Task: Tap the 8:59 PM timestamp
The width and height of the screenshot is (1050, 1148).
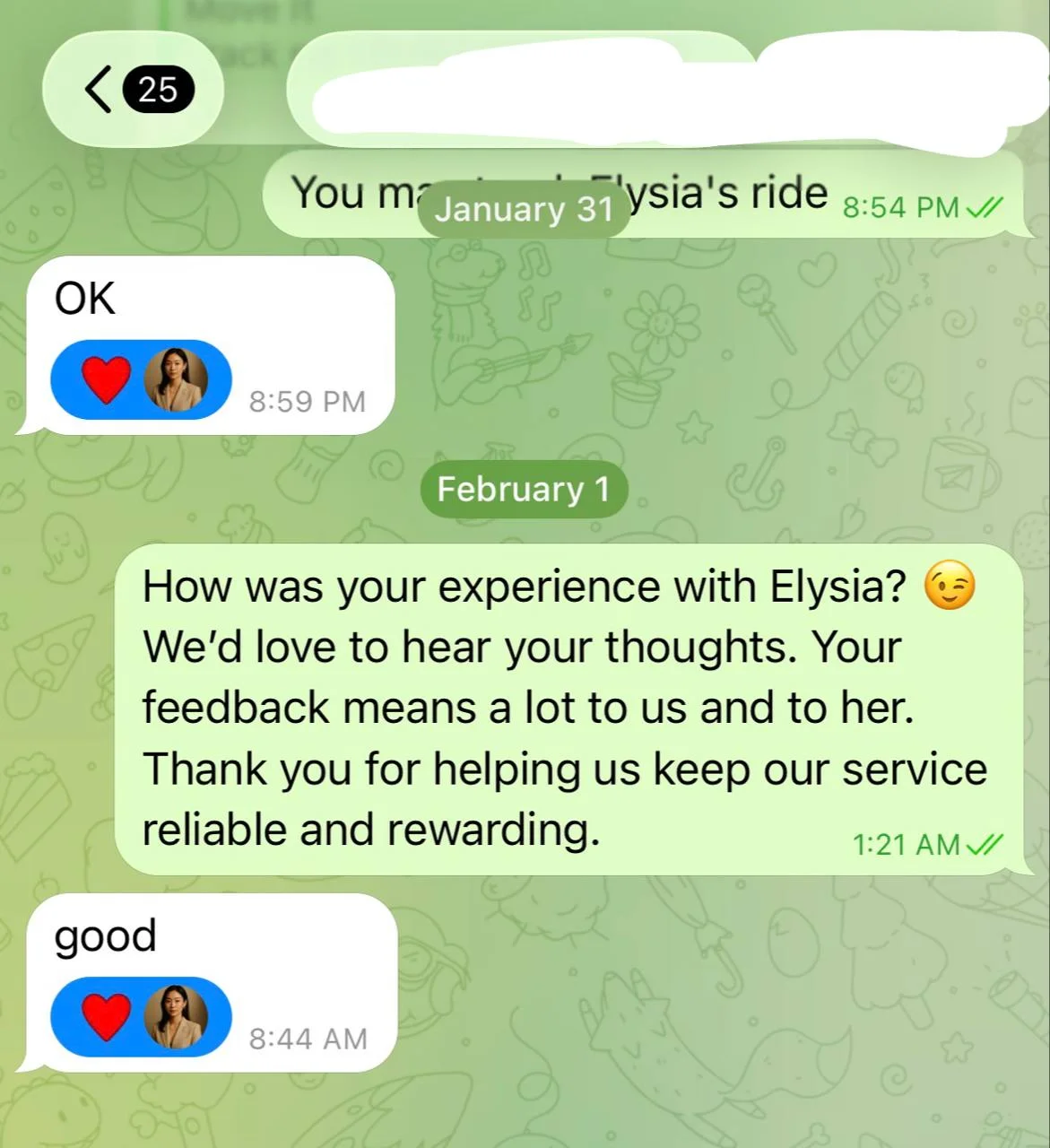Action: tap(306, 402)
